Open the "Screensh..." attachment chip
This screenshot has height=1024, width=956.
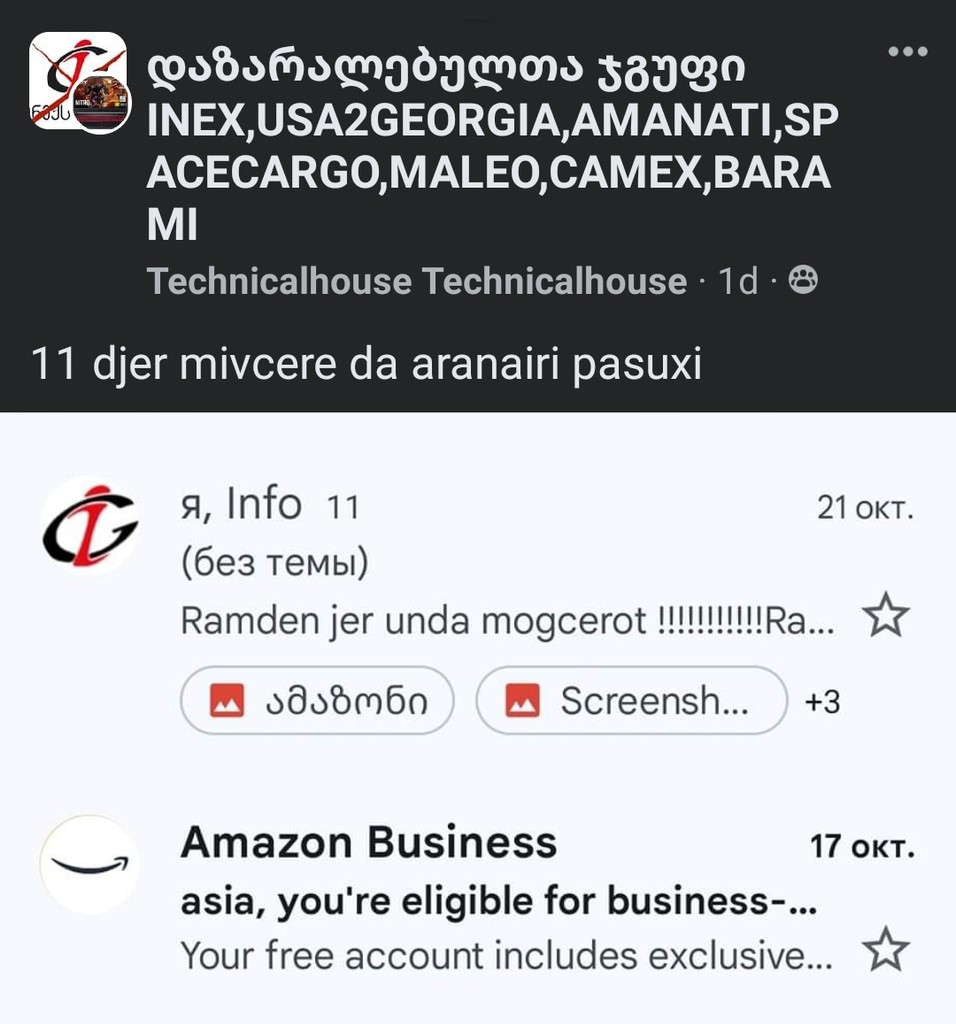[x=630, y=701]
